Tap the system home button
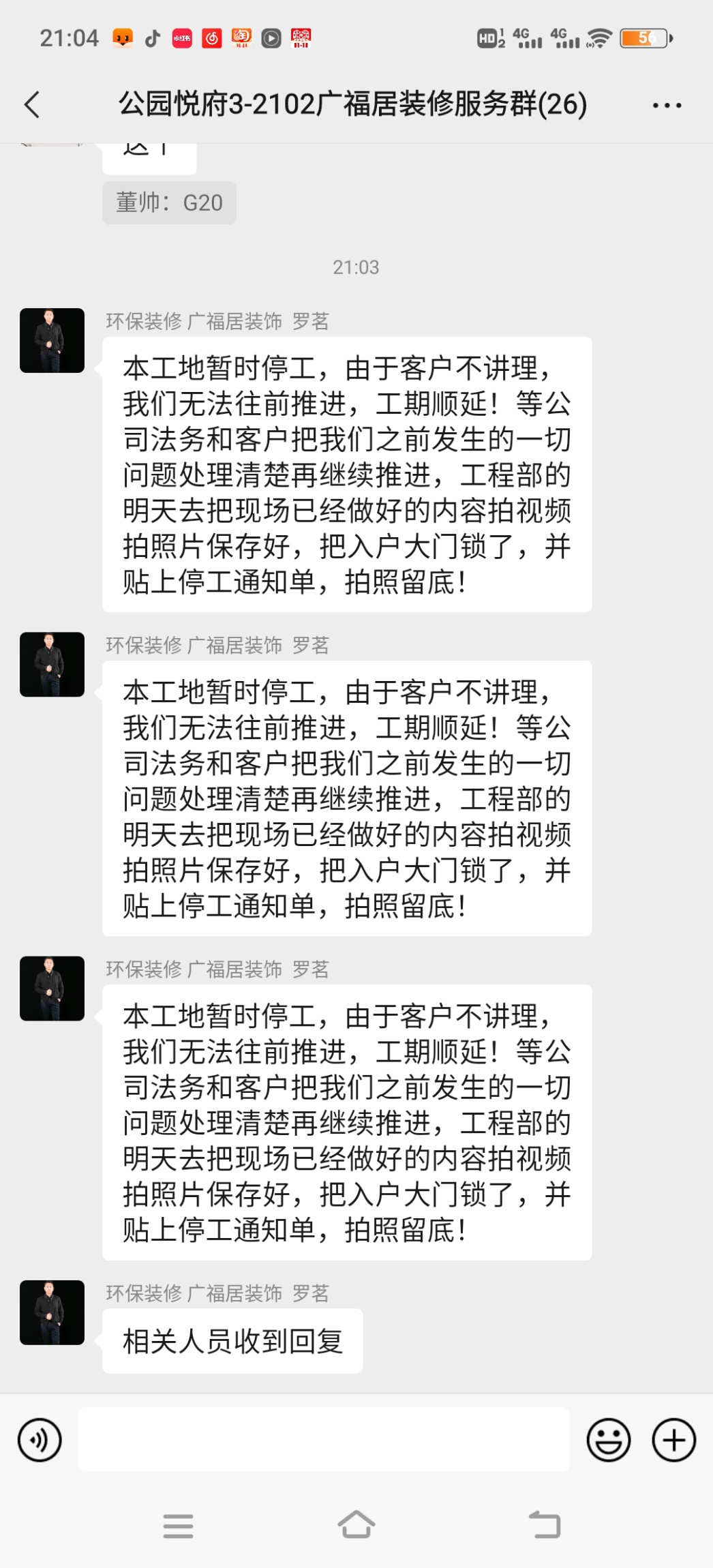 [356, 1525]
